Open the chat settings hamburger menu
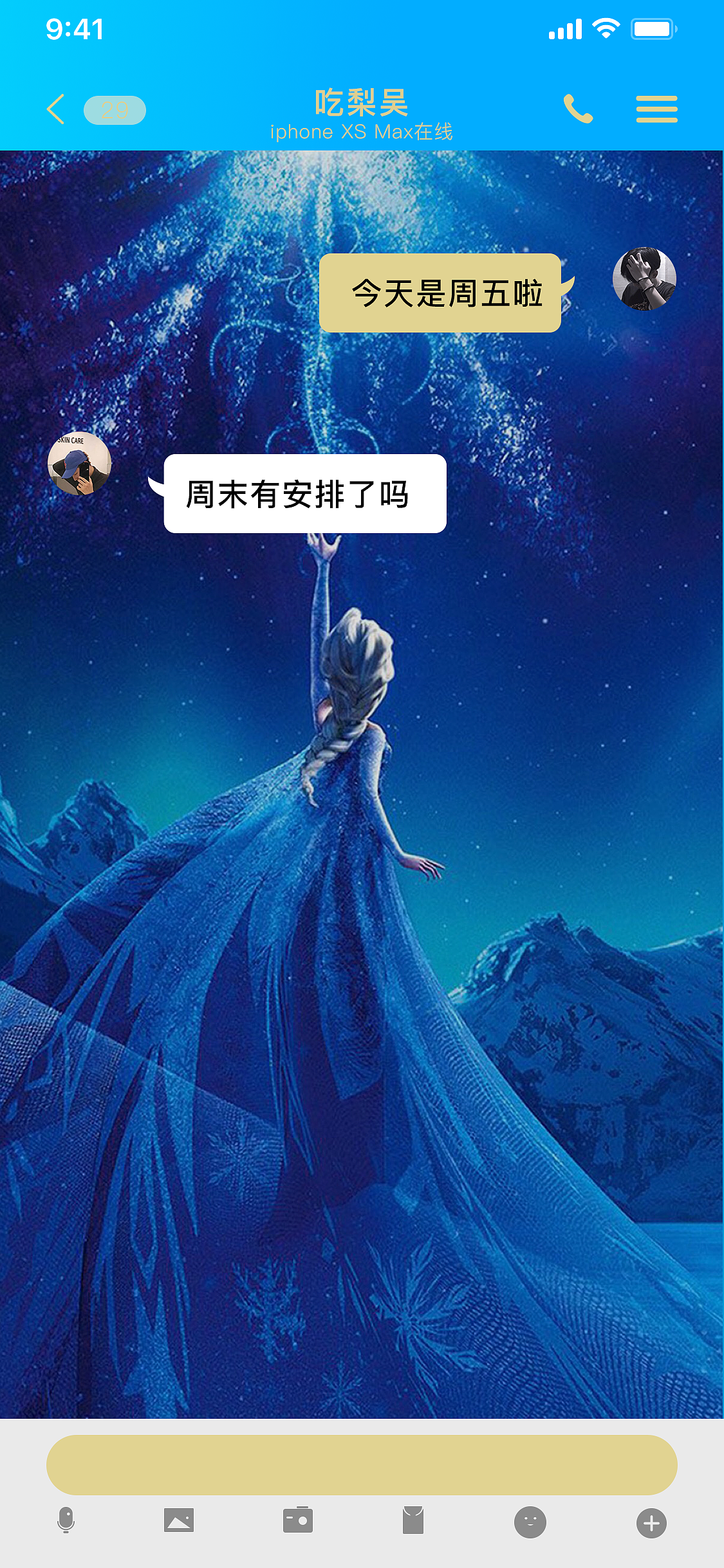The height and width of the screenshot is (1568, 724). pos(656,108)
